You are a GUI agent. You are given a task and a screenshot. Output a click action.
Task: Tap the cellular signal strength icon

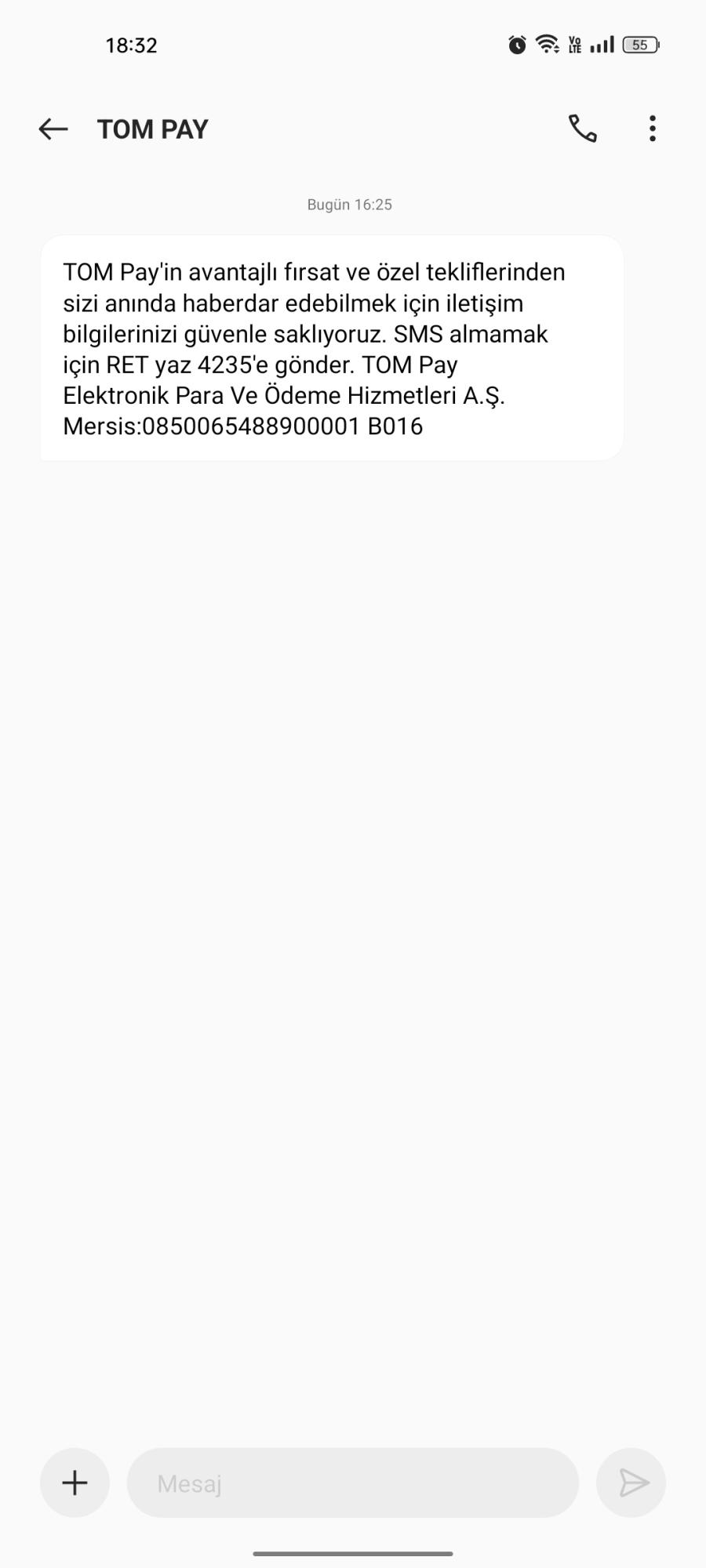(x=602, y=45)
